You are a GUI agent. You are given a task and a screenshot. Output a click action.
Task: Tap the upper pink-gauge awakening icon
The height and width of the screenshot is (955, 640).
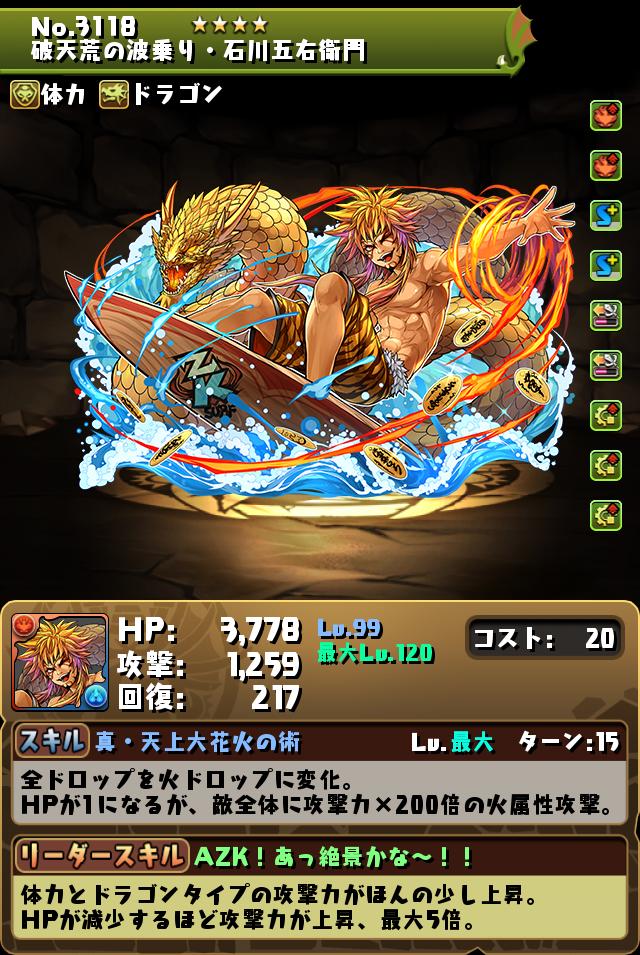pos(606,314)
